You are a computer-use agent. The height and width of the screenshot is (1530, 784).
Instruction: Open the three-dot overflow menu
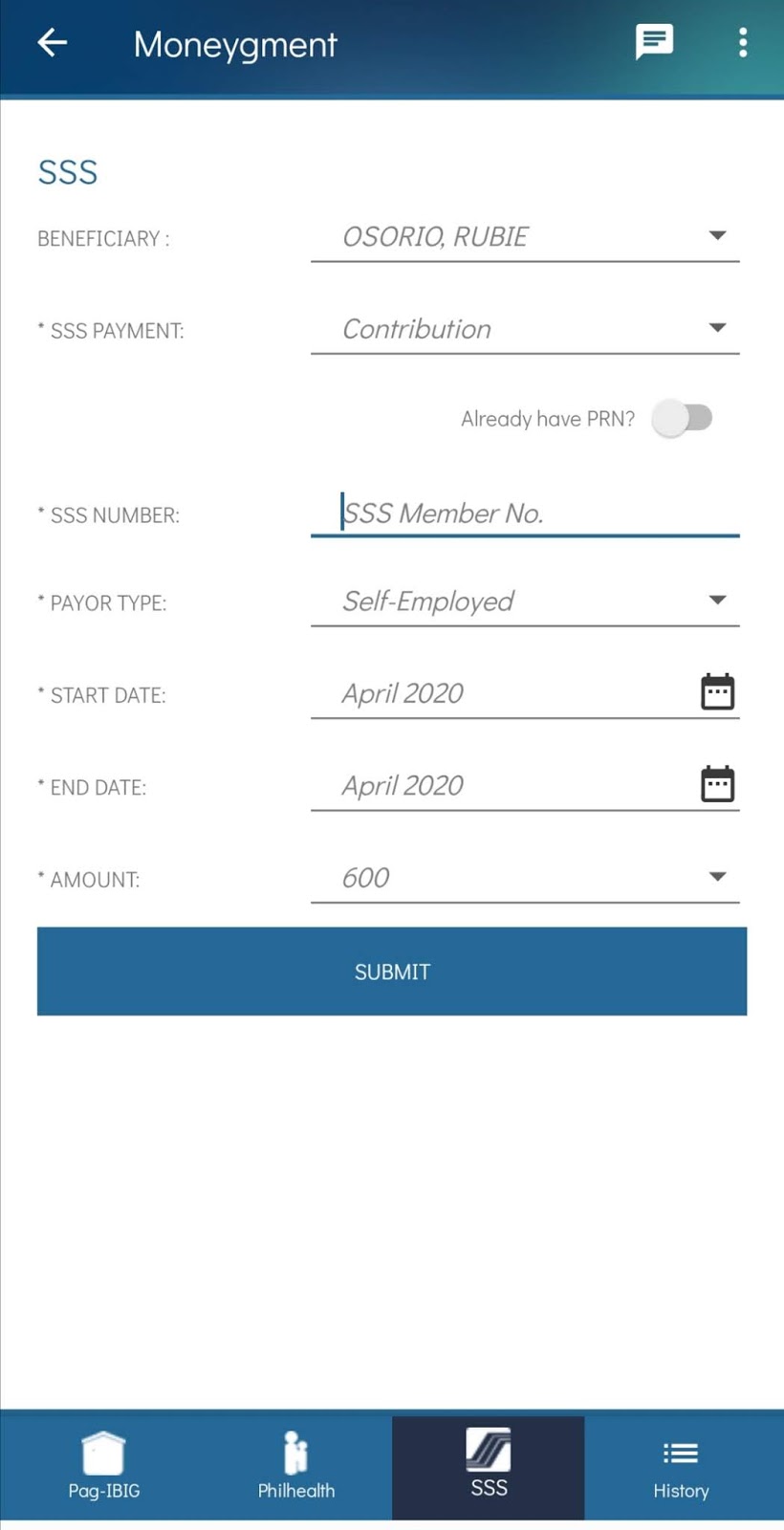[743, 42]
